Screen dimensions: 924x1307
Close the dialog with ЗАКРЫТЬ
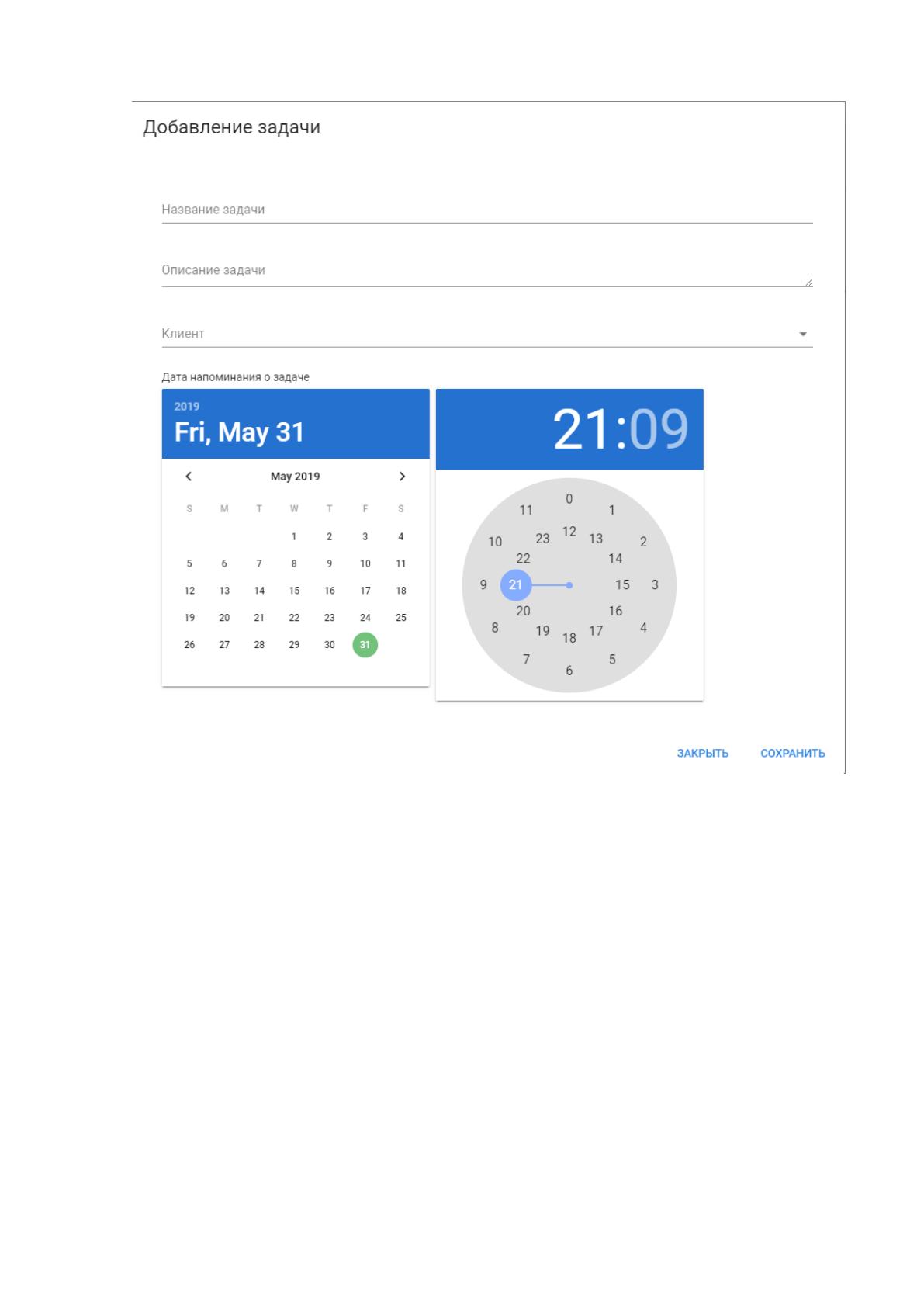[x=703, y=754]
